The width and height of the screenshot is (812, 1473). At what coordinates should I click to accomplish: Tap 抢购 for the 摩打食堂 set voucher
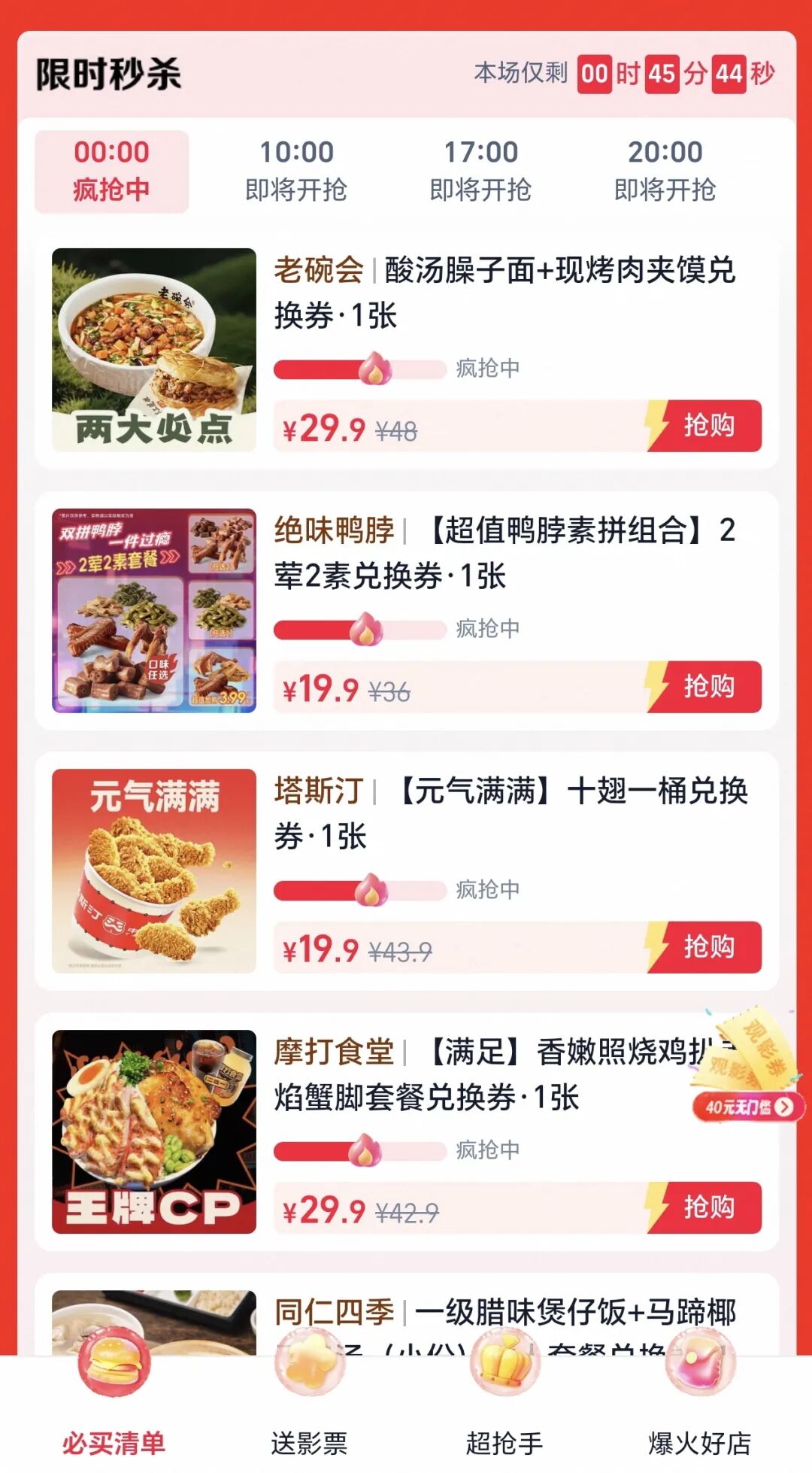point(705,1207)
